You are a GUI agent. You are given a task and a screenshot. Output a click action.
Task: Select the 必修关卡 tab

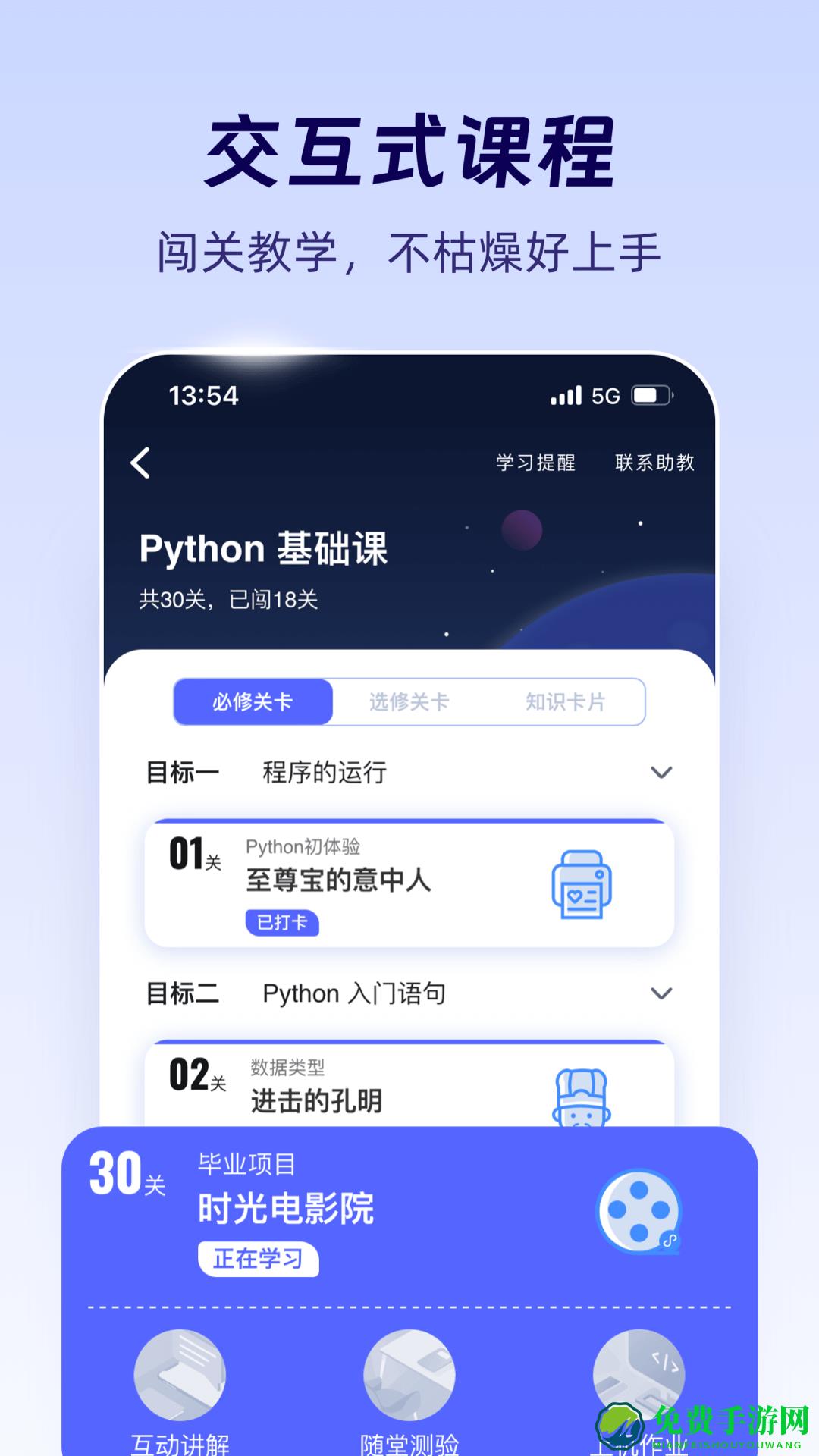pyautogui.click(x=253, y=702)
